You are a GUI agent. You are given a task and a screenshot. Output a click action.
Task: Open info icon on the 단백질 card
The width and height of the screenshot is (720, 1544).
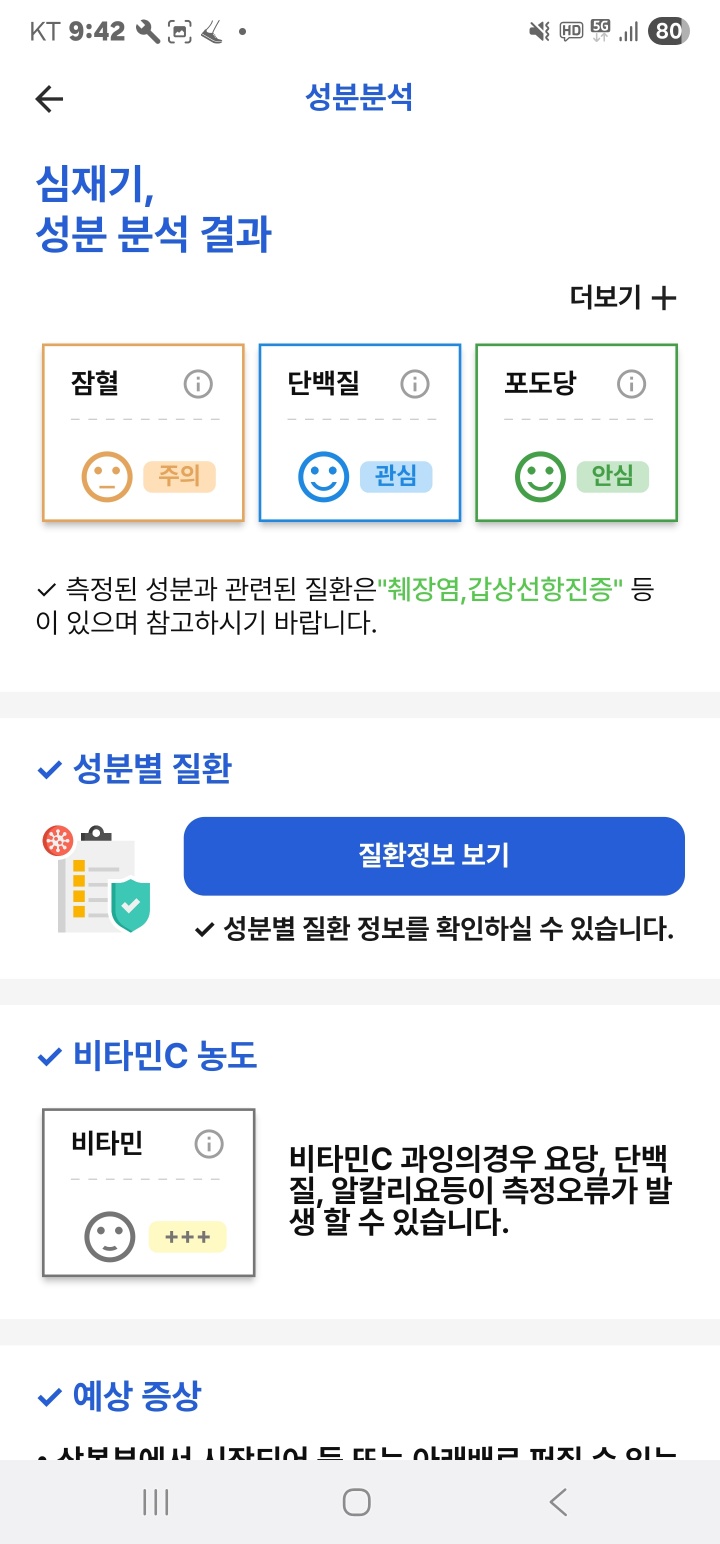pos(414,384)
